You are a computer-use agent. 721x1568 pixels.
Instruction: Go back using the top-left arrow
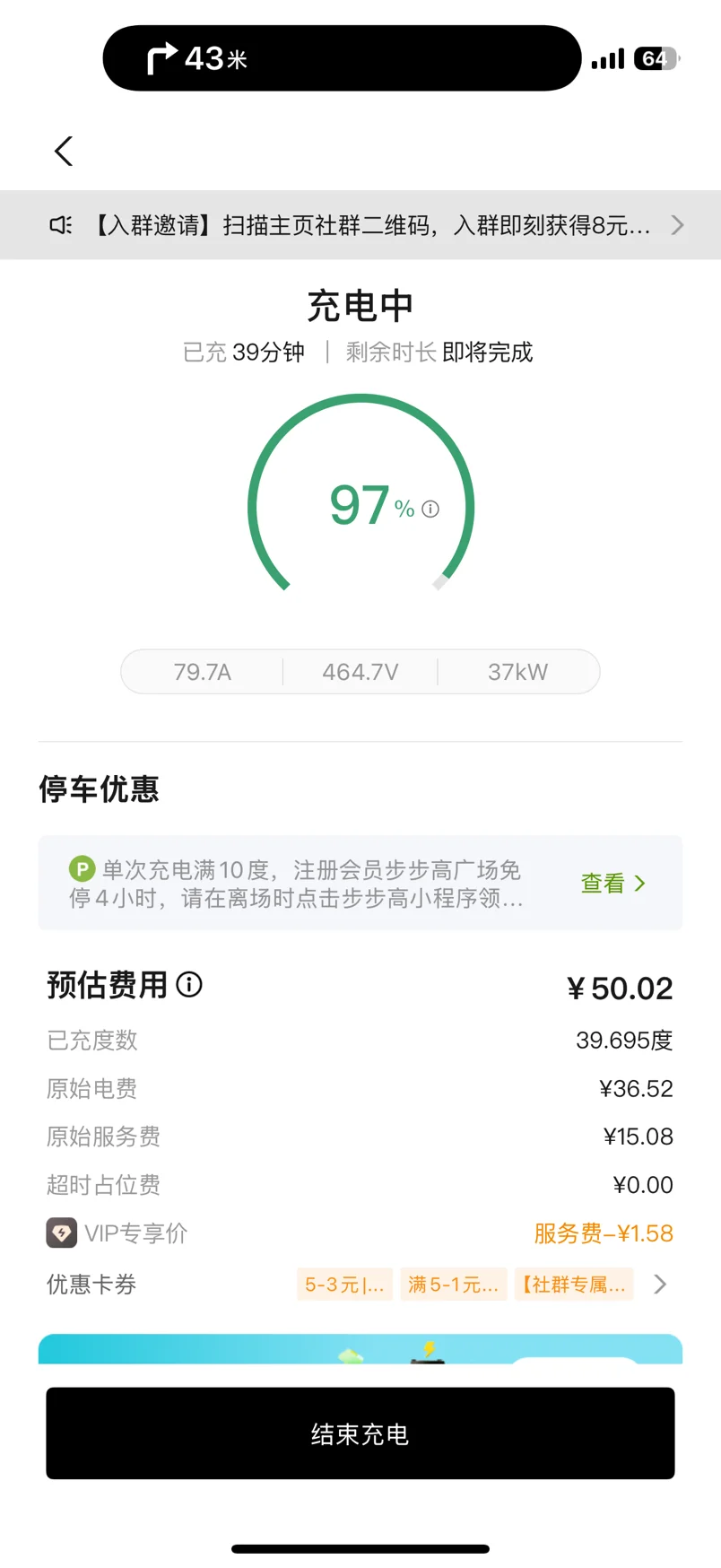point(63,151)
